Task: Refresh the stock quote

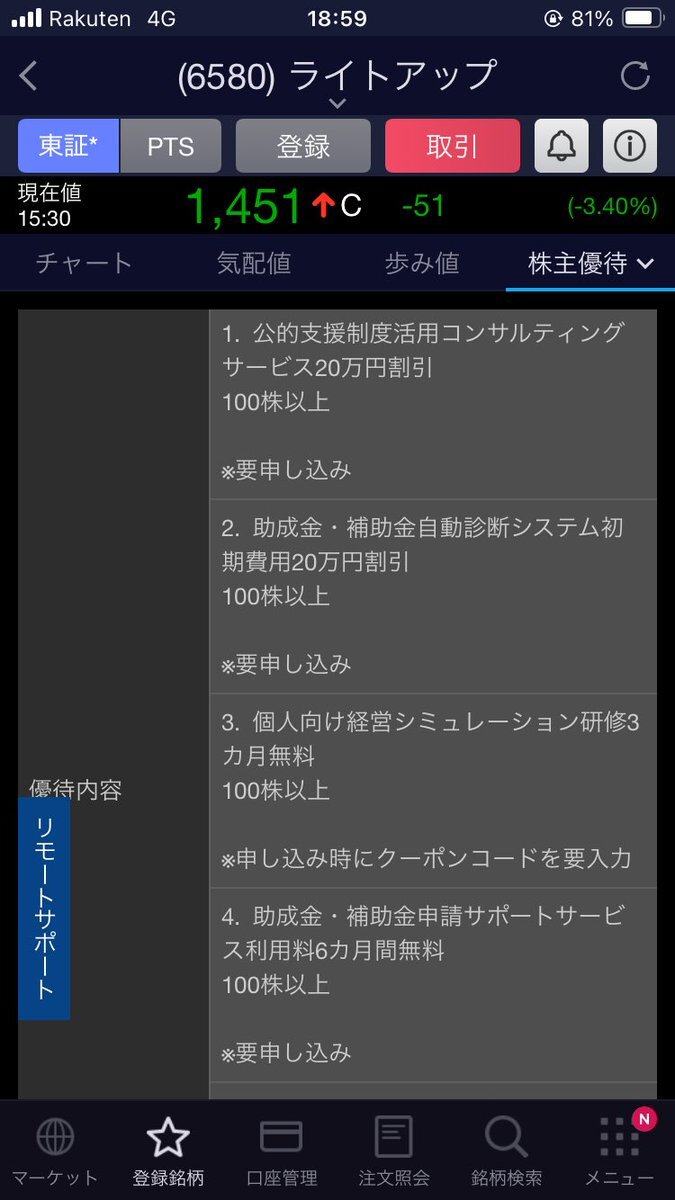Action: click(635, 76)
